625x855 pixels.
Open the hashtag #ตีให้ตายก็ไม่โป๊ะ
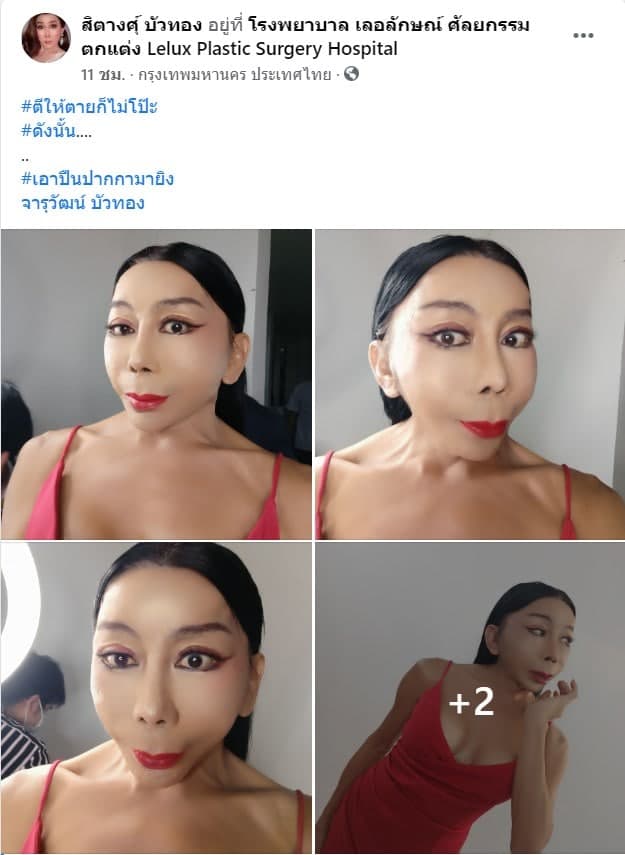tap(89, 106)
